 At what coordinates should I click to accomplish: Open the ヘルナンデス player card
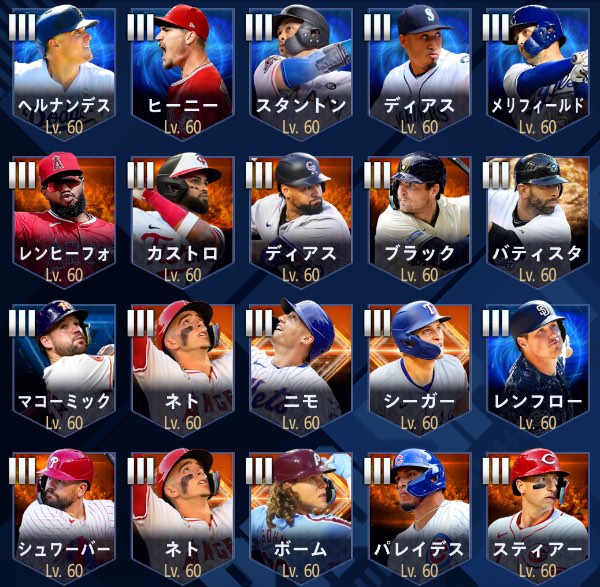[65, 70]
